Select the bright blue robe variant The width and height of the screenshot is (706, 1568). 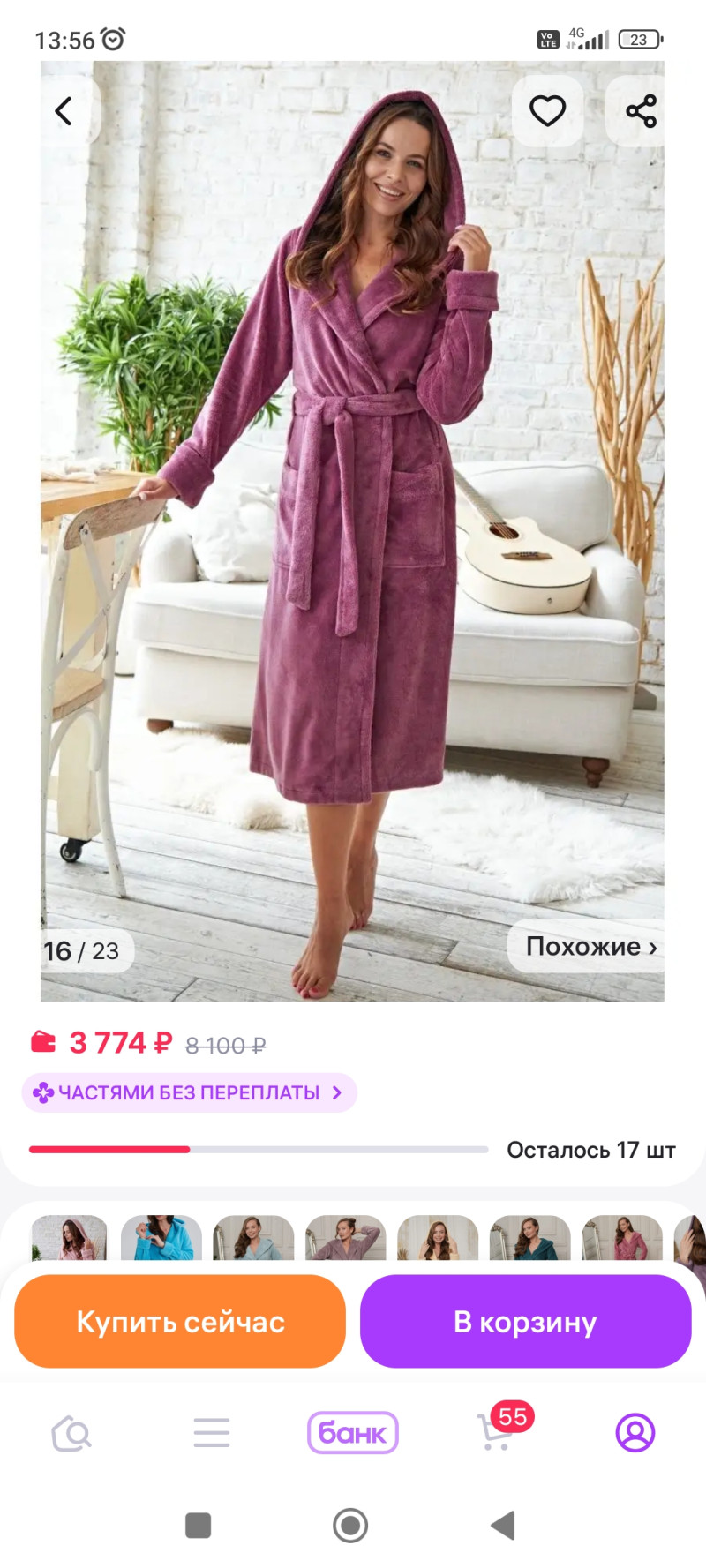(x=161, y=1238)
